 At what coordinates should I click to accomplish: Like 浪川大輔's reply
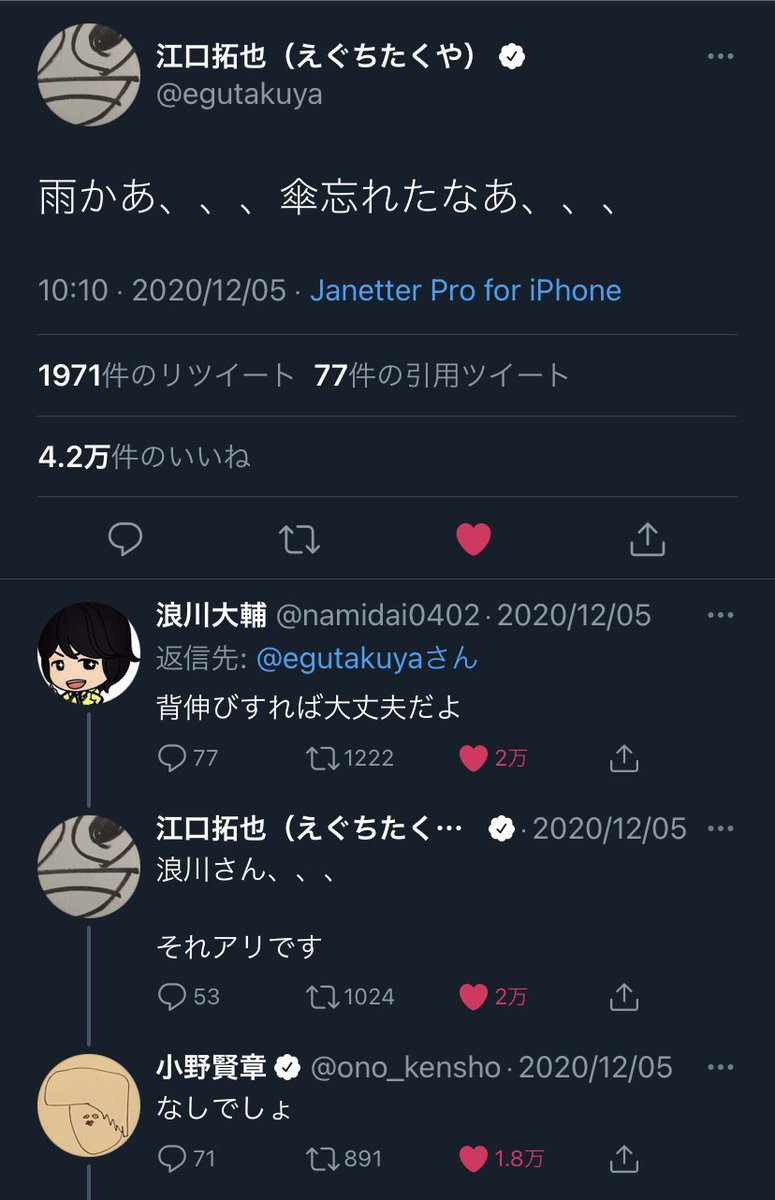[x=478, y=759]
